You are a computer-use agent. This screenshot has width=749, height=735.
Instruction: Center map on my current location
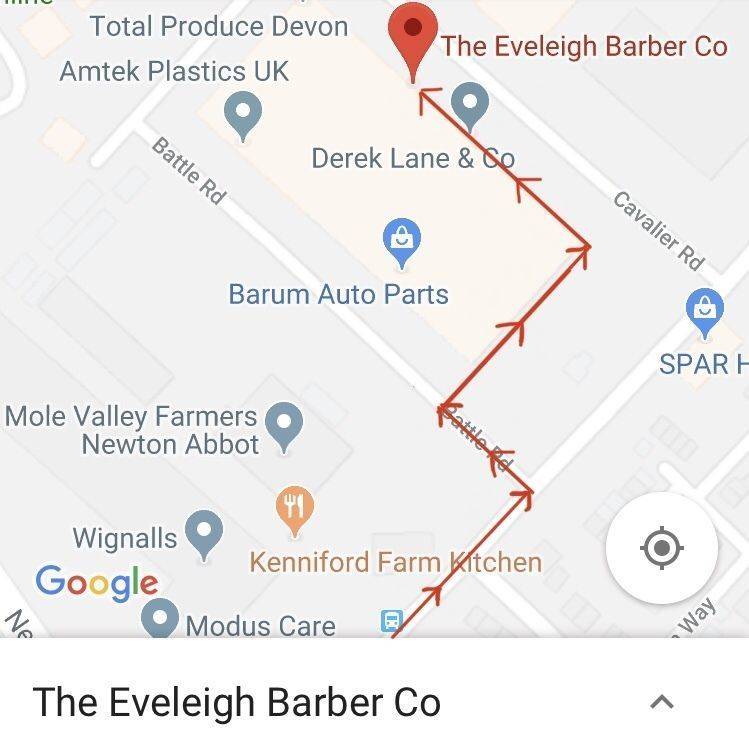tap(661, 548)
